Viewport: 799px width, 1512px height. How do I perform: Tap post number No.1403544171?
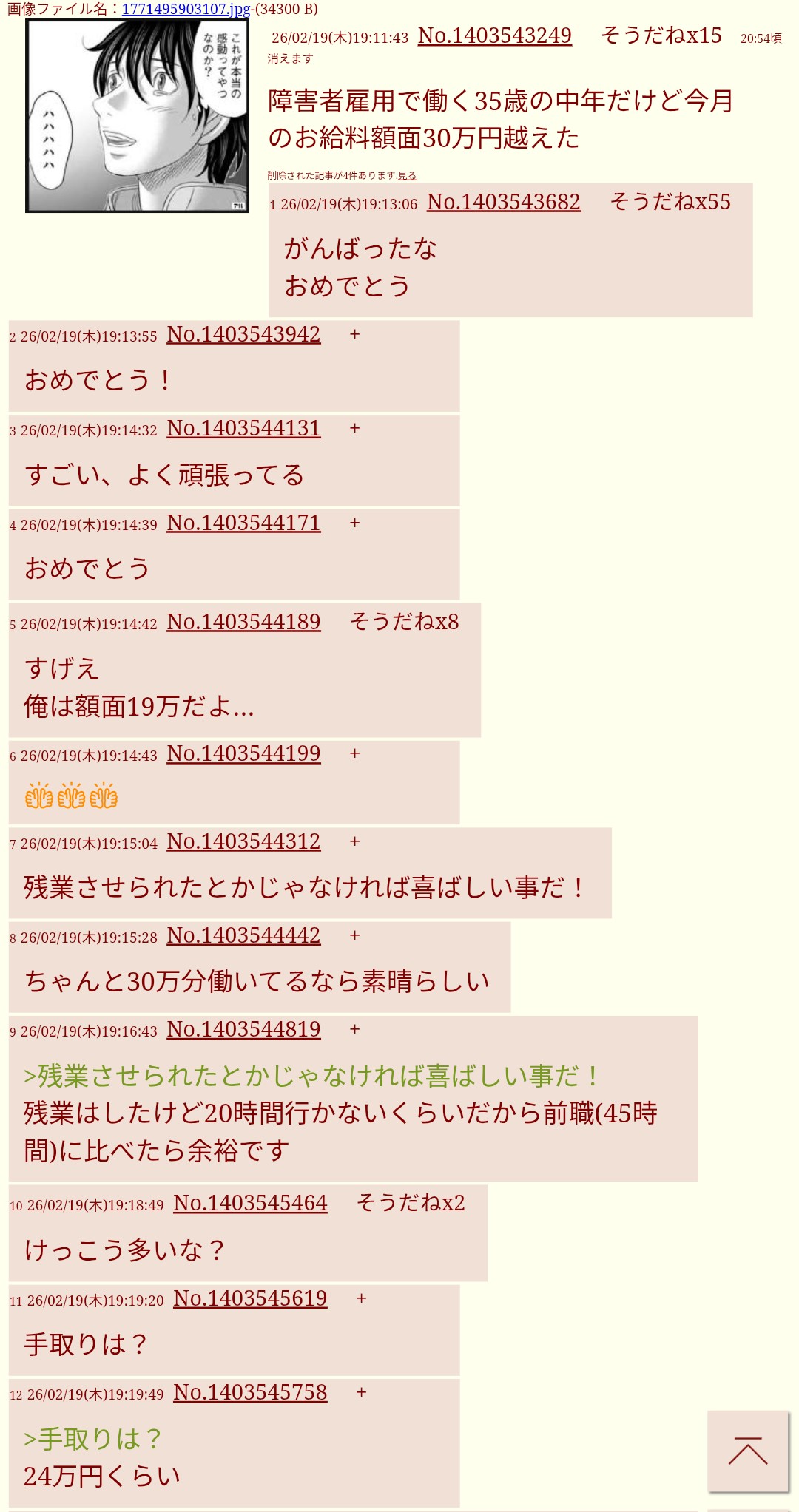[243, 523]
